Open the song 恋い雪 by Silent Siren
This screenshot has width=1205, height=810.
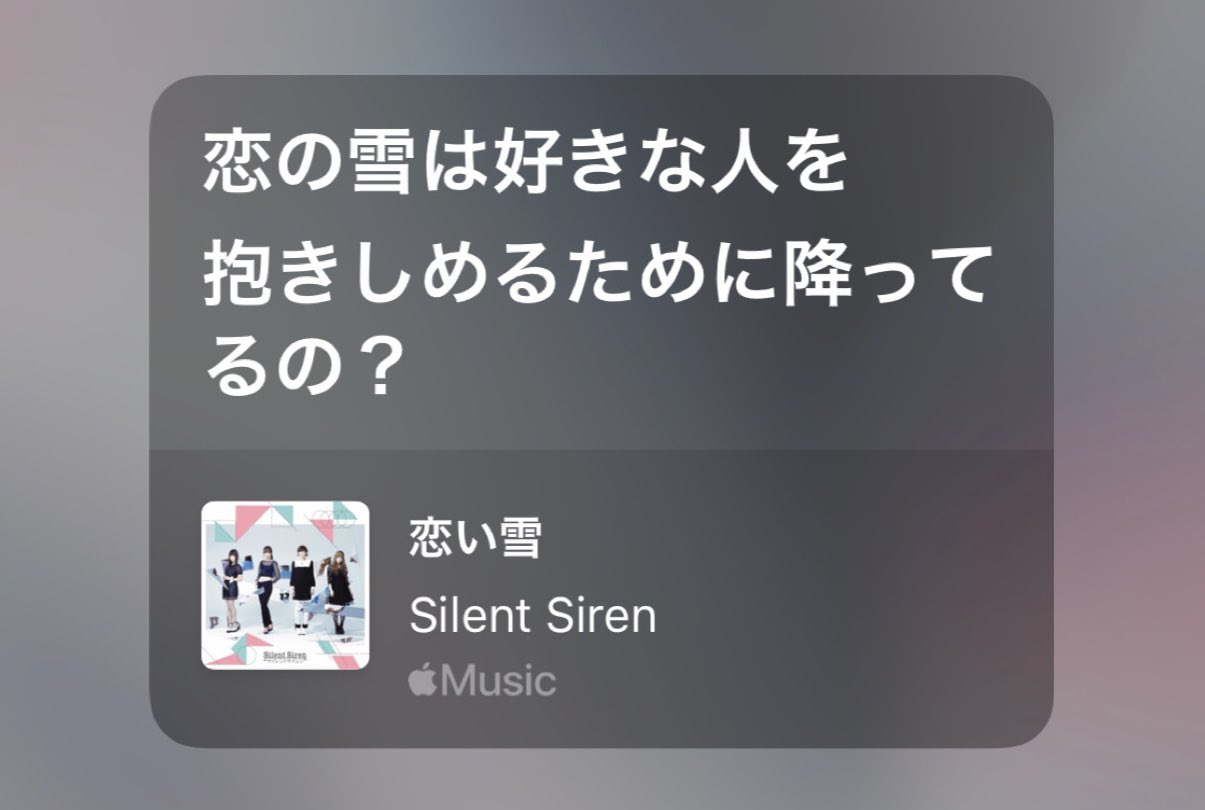click(475, 541)
